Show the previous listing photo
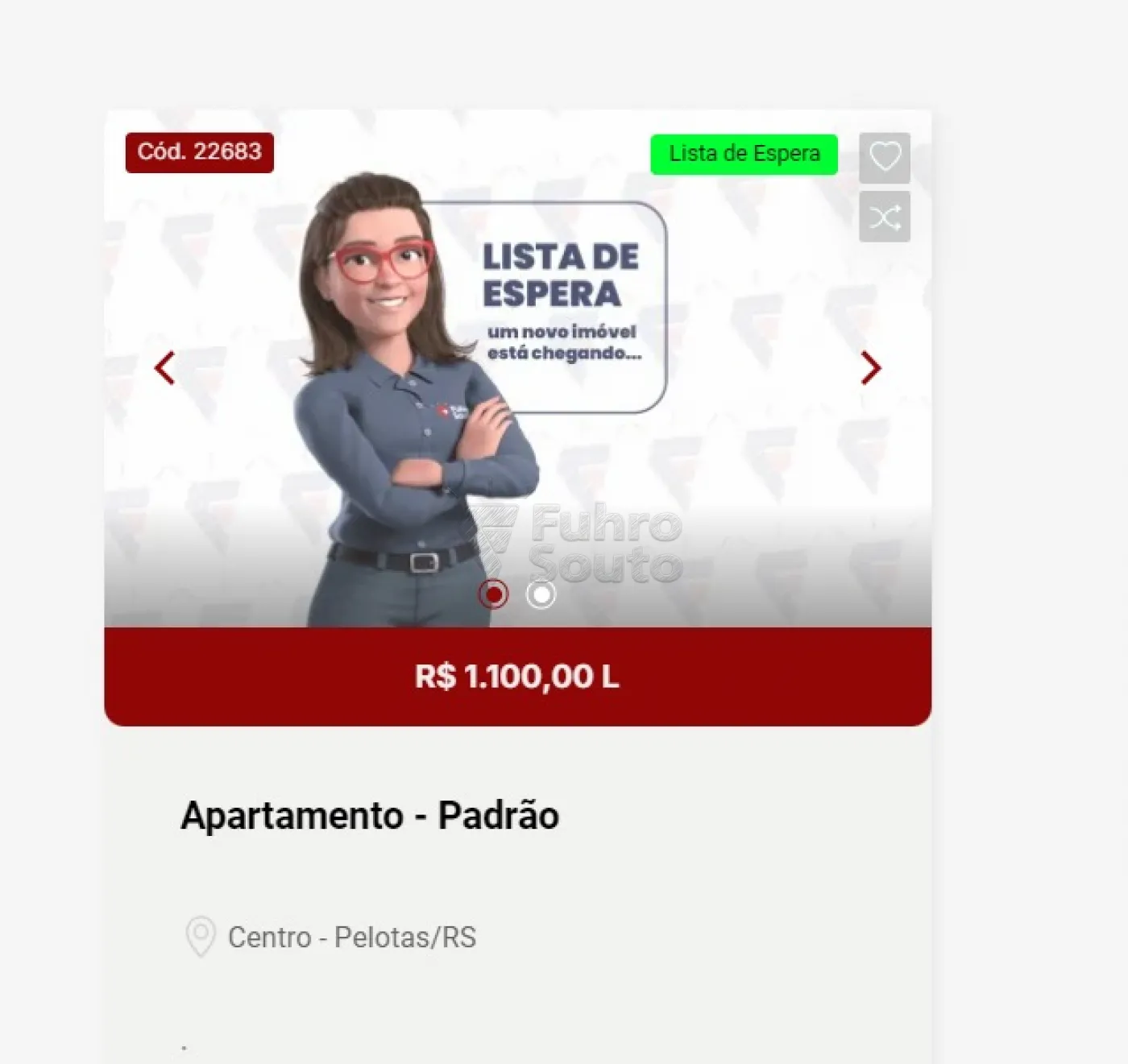1128x1064 pixels. click(165, 368)
